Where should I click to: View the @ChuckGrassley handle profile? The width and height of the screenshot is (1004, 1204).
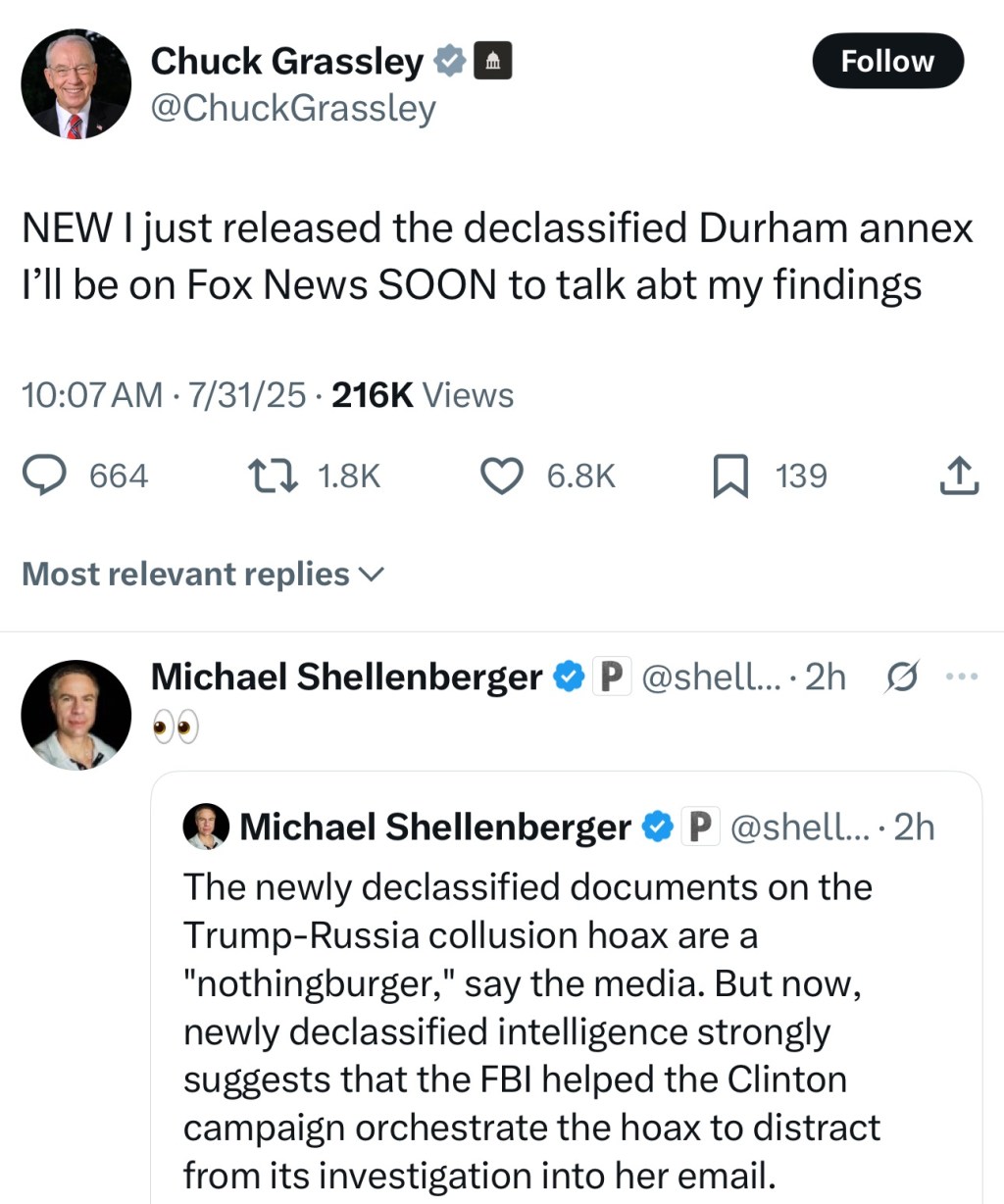(292, 108)
